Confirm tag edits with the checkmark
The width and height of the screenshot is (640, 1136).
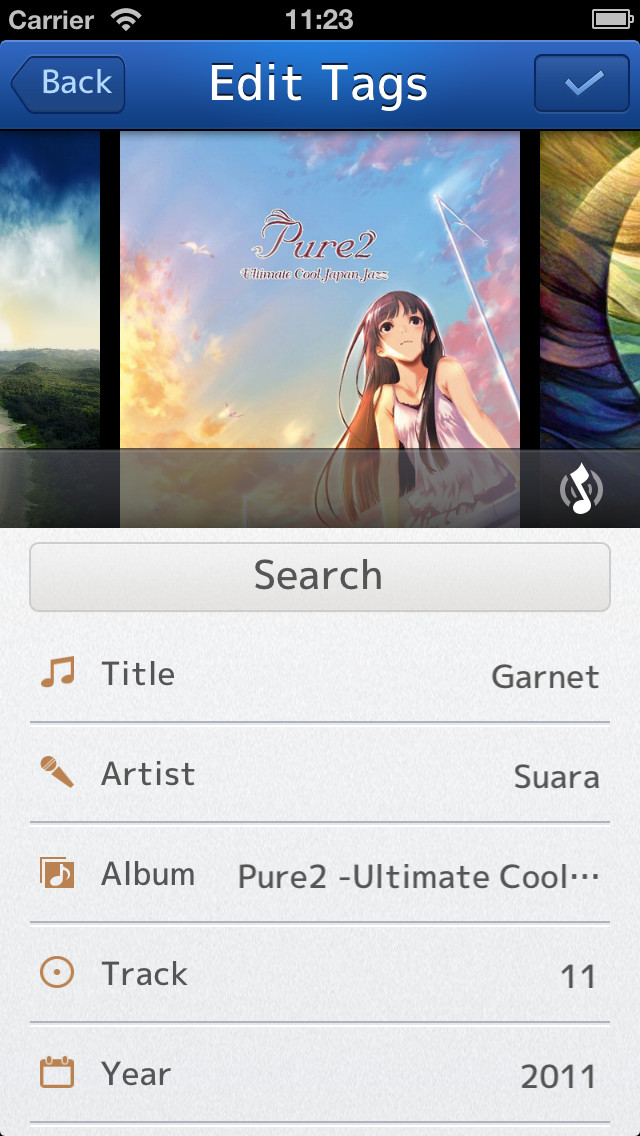click(x=581, y=83)
